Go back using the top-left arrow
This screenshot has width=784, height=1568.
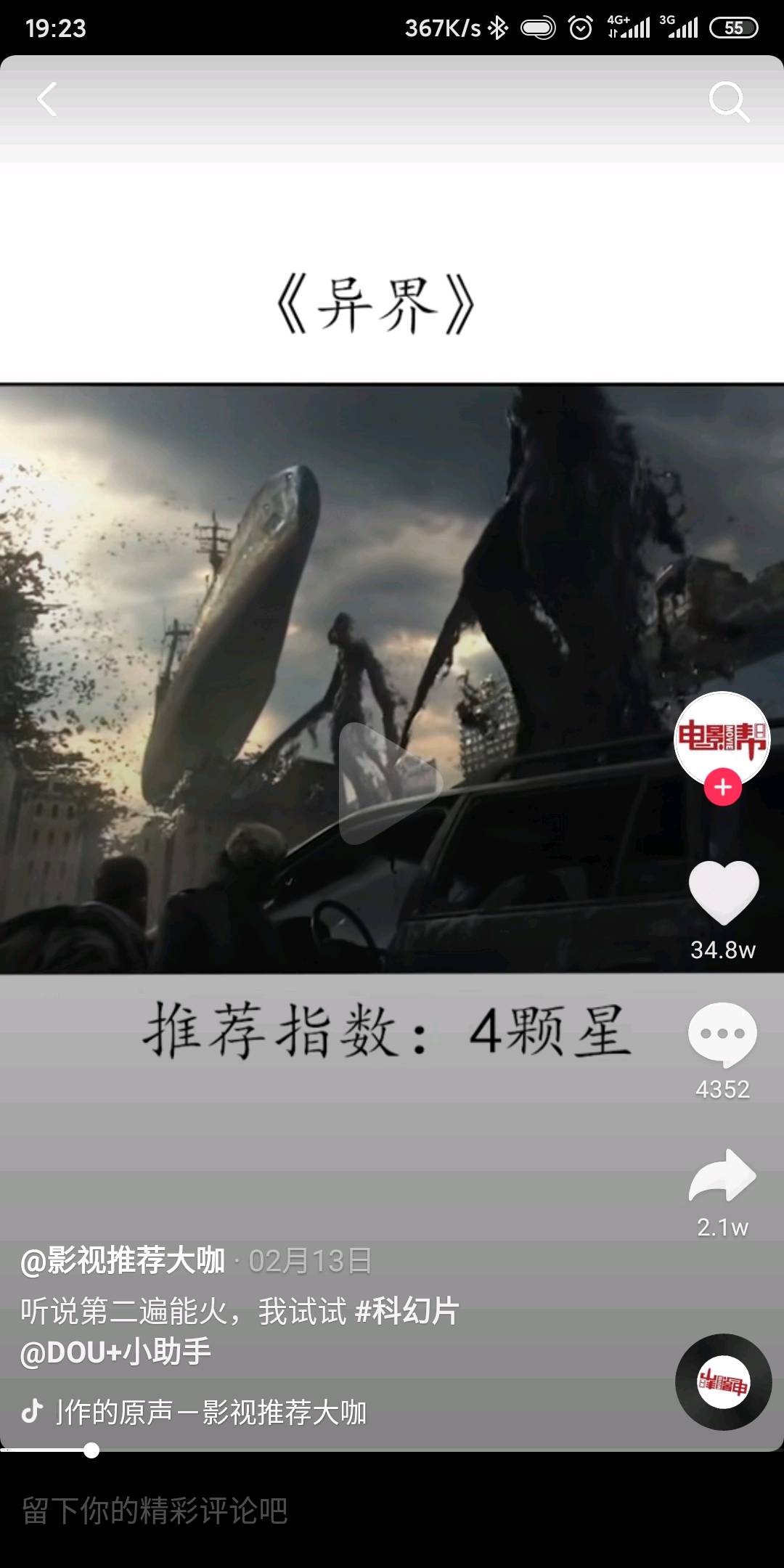click(47, 99)
